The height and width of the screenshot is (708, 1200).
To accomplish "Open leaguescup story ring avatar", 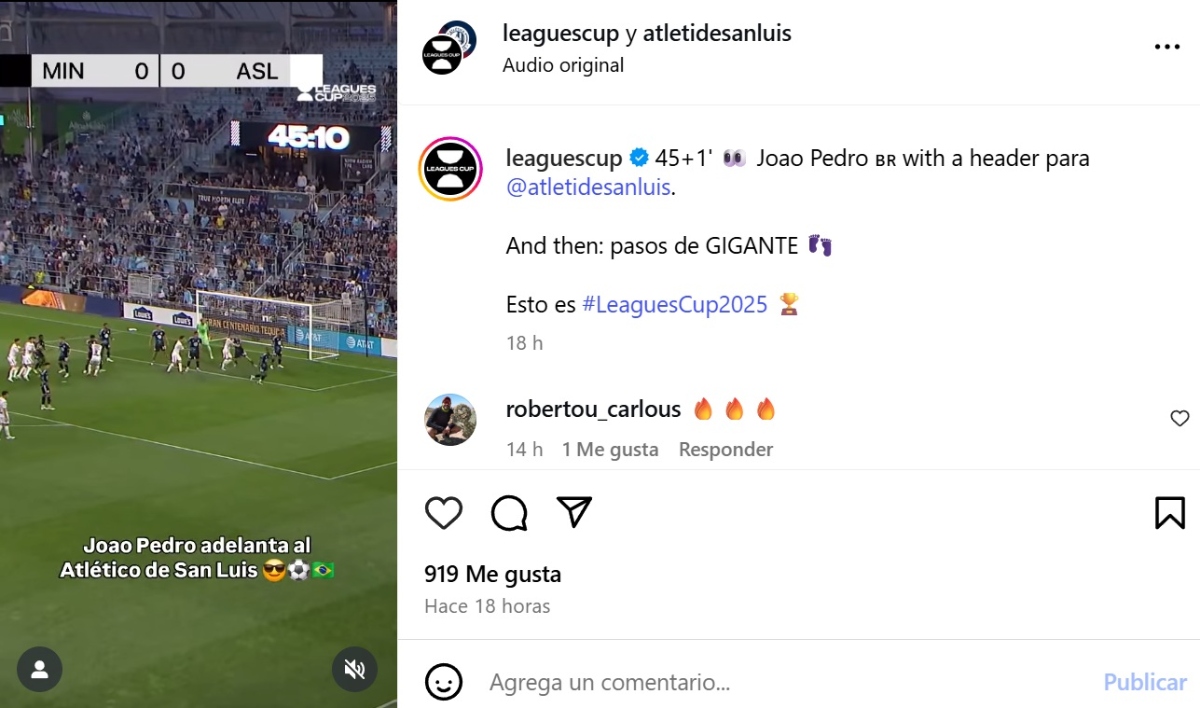I will 450,169.
